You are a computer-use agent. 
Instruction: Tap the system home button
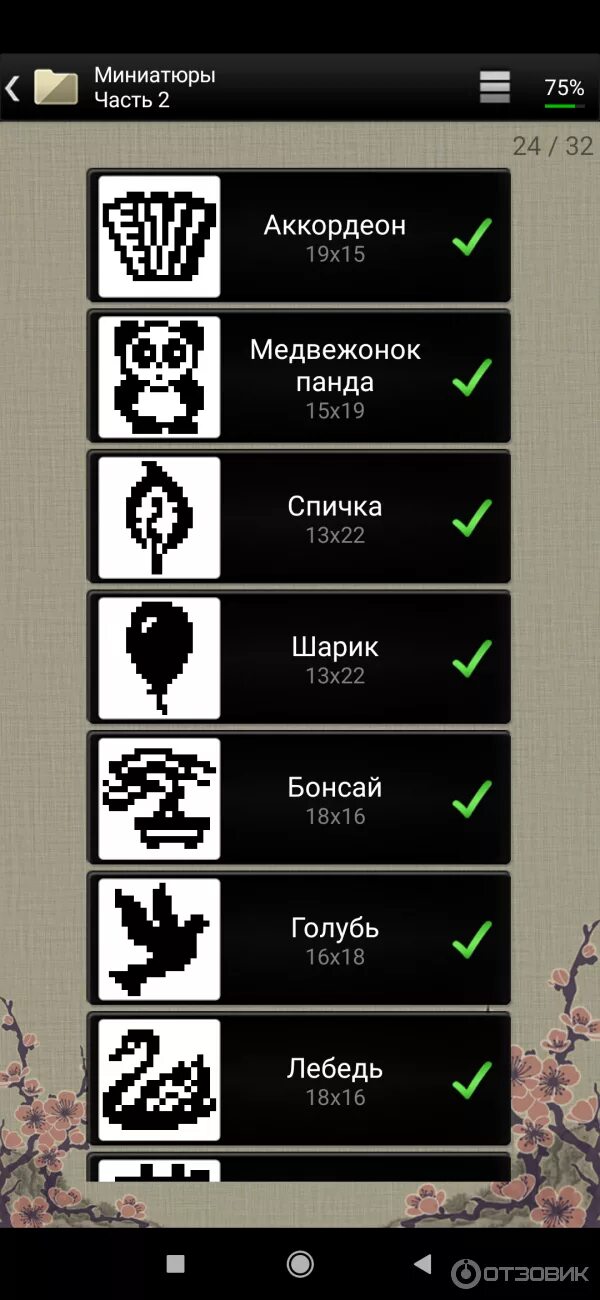tap(300, 1264)
